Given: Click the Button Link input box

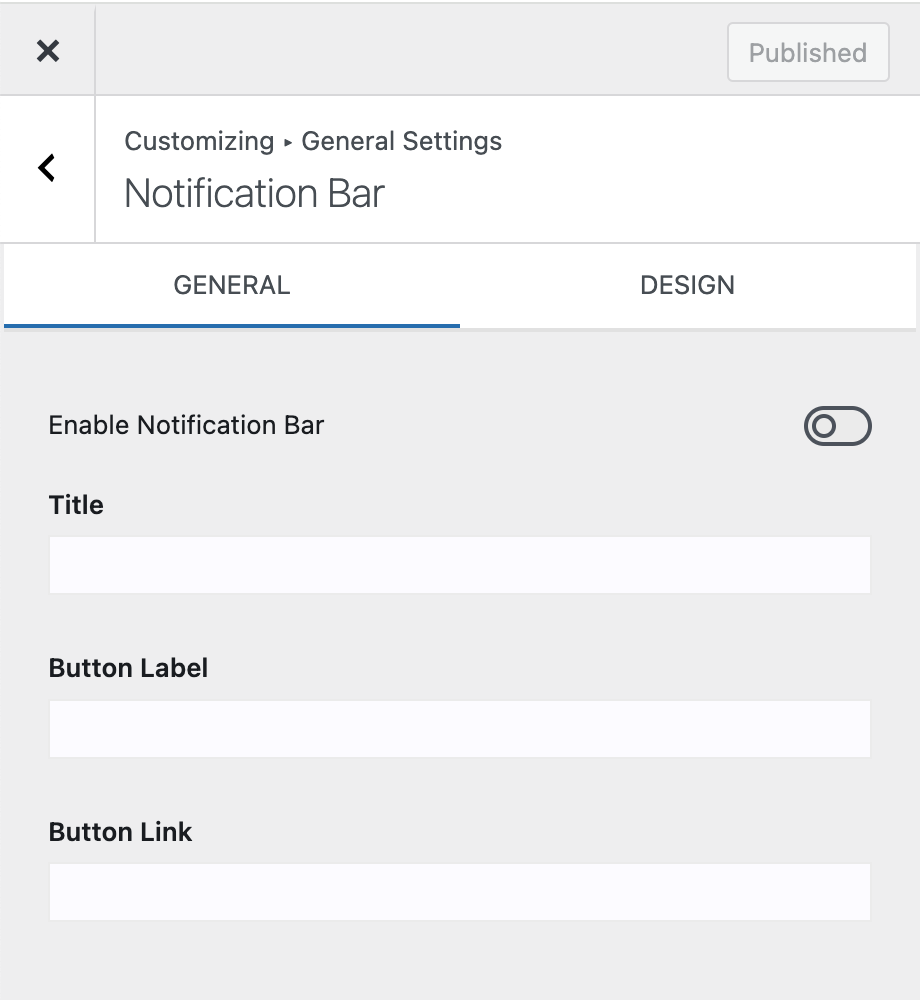Looking at the screenshot, I should (459, 891).
